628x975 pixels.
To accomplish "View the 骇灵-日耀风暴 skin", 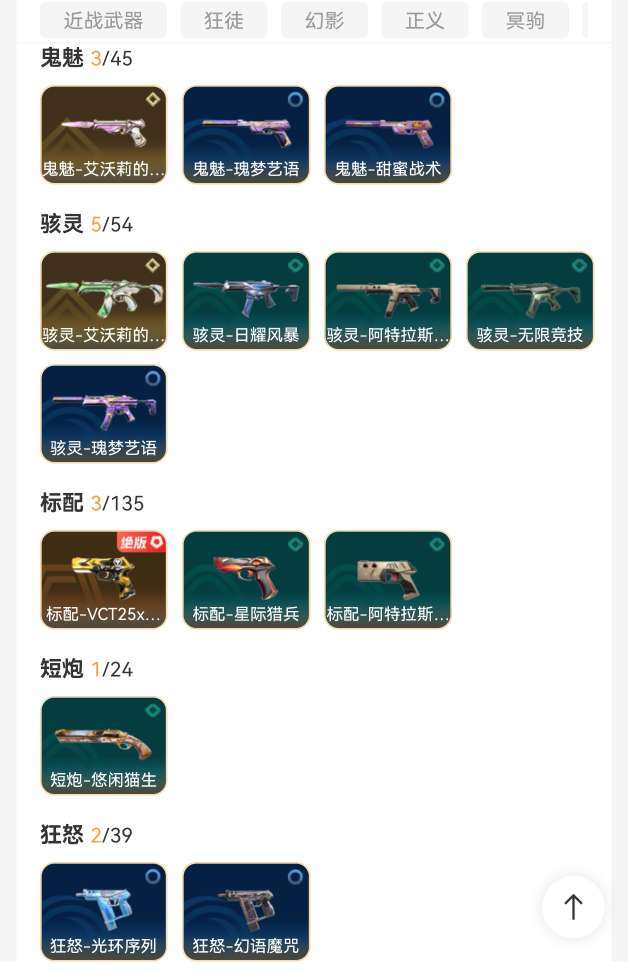I will tap(246, 301).
